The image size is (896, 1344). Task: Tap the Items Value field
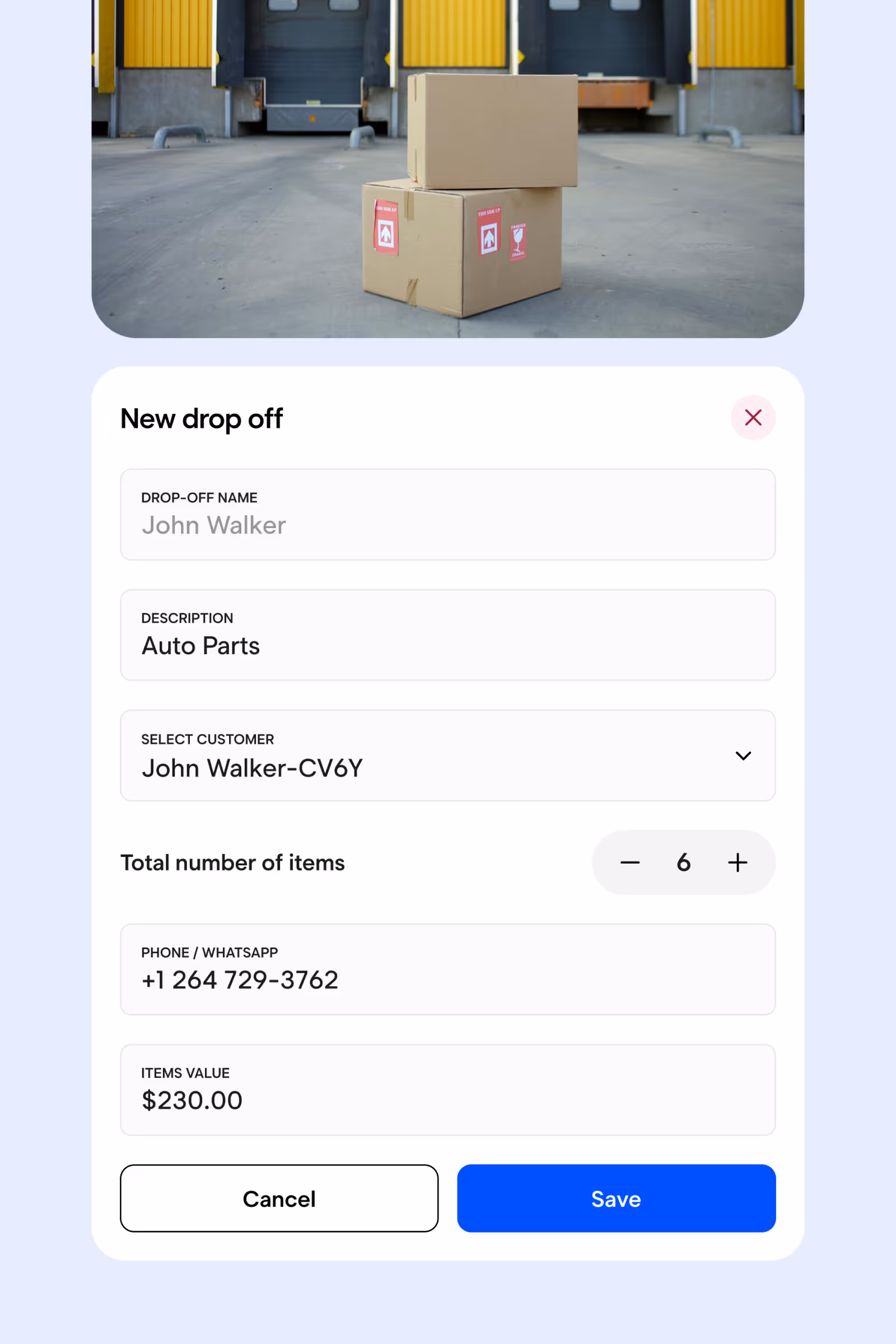(x=447, y=1090)
